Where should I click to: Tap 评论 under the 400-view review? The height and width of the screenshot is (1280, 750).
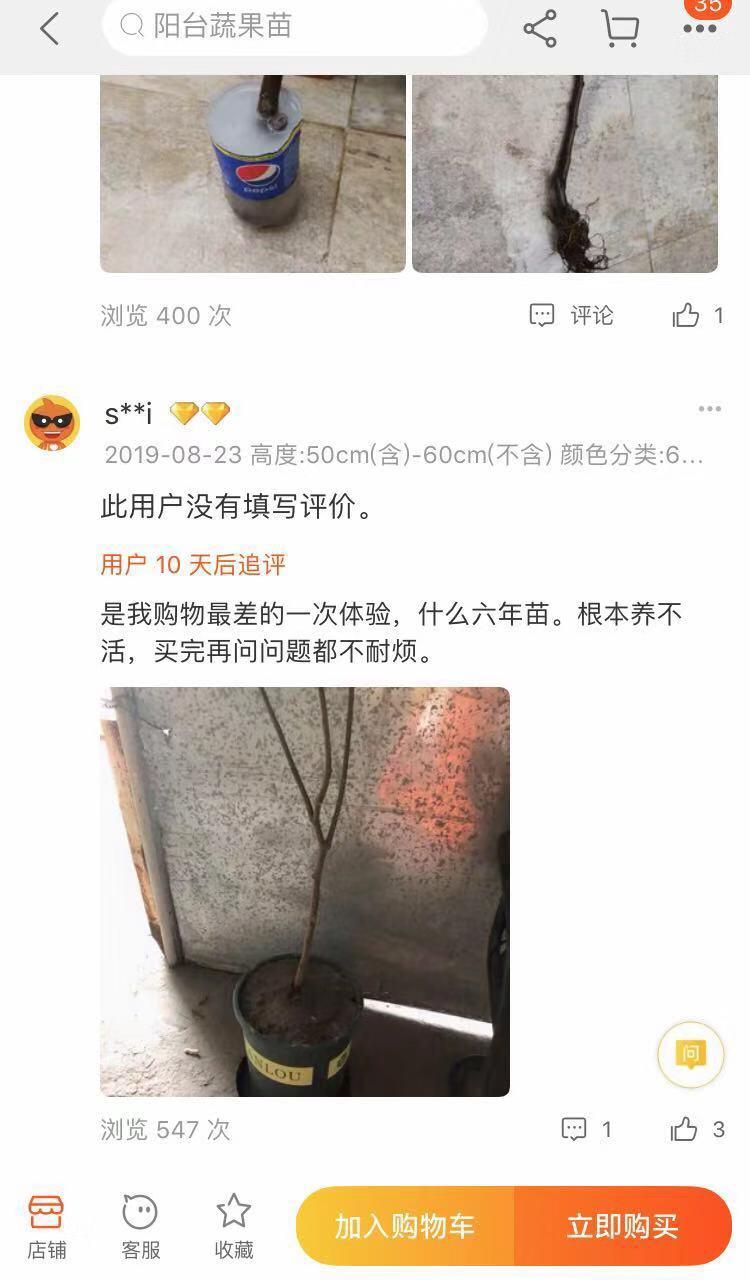[x=572, y=316]
